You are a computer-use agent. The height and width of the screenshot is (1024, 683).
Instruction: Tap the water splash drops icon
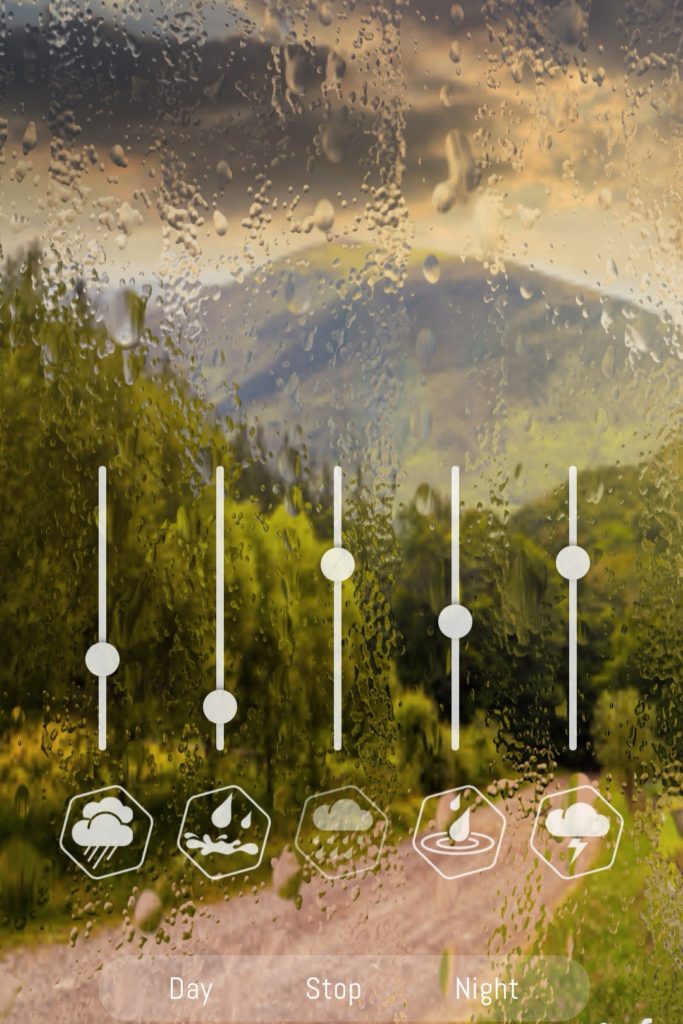(223, 831)
